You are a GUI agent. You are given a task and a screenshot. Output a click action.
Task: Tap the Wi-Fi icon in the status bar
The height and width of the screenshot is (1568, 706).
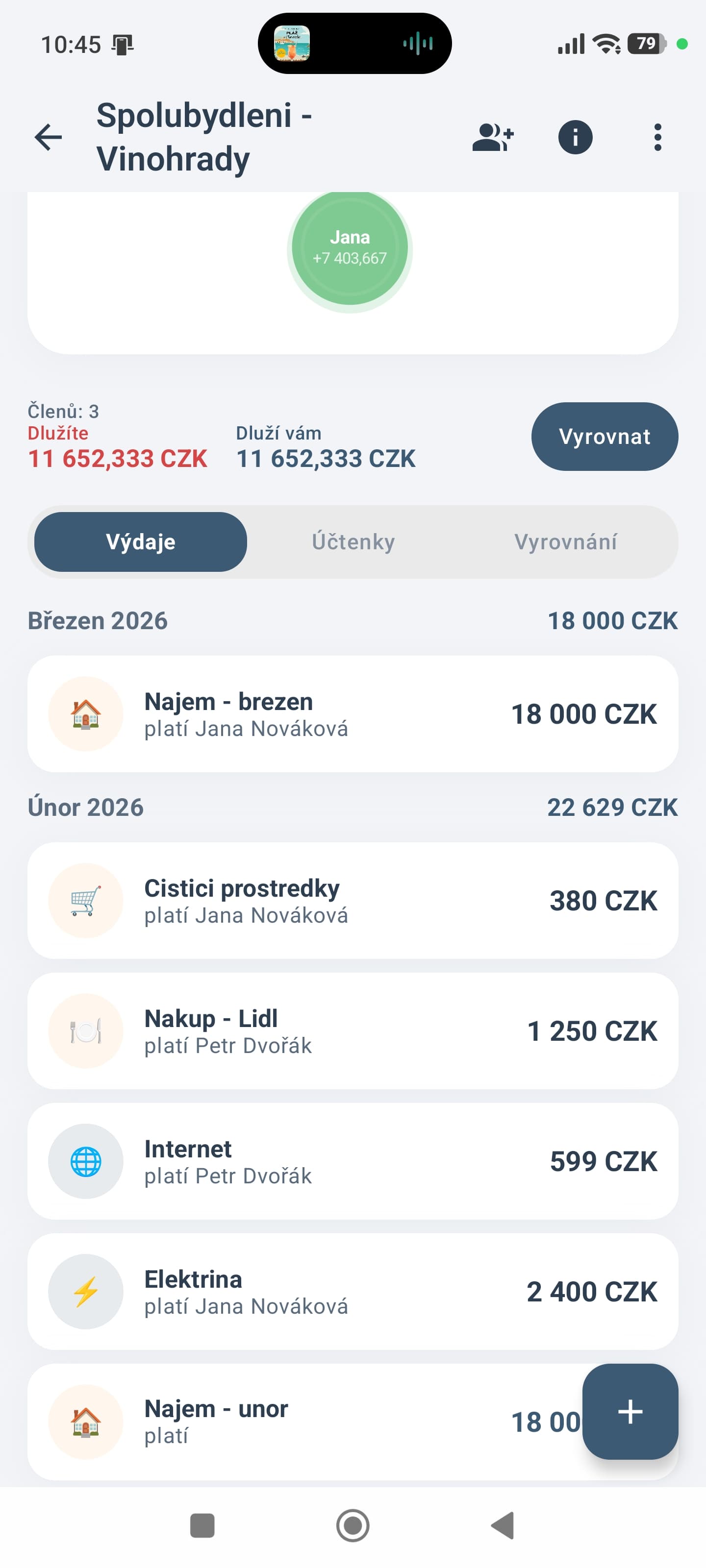[605, 43]
